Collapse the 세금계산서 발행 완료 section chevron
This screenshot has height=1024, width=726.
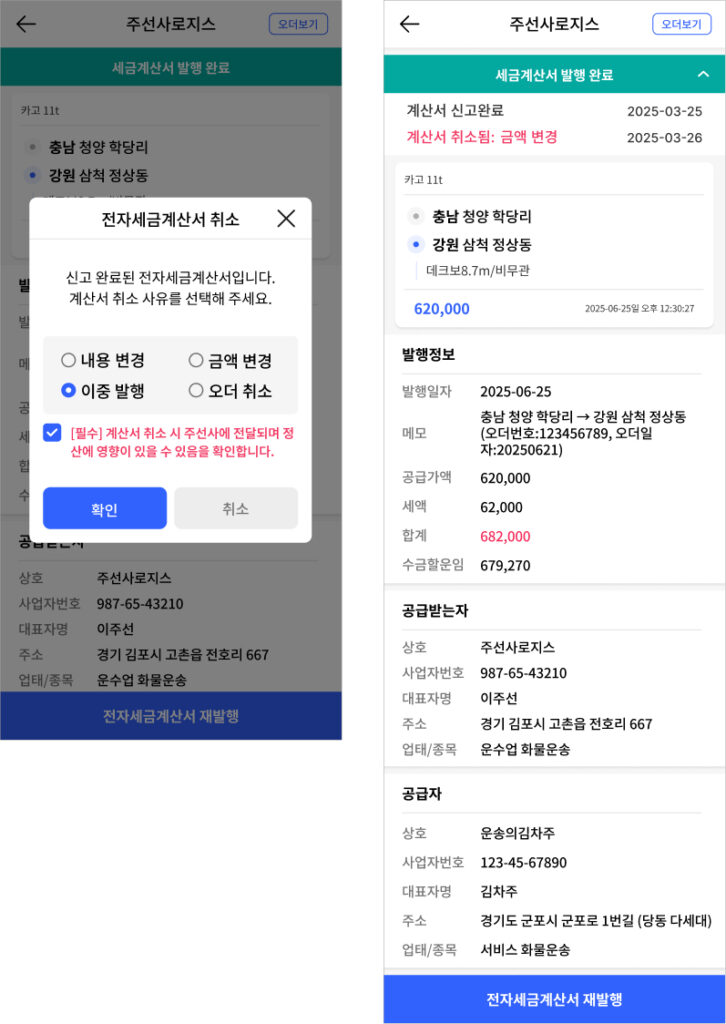click(x=703, y=74)
